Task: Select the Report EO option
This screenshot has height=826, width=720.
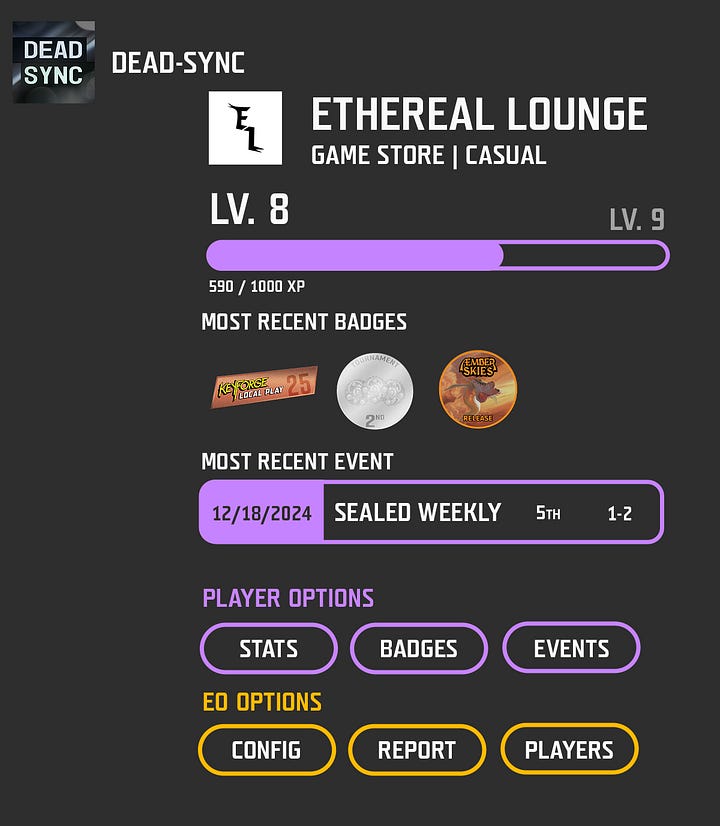Action: pyautogui.click(x=416, y=749)
